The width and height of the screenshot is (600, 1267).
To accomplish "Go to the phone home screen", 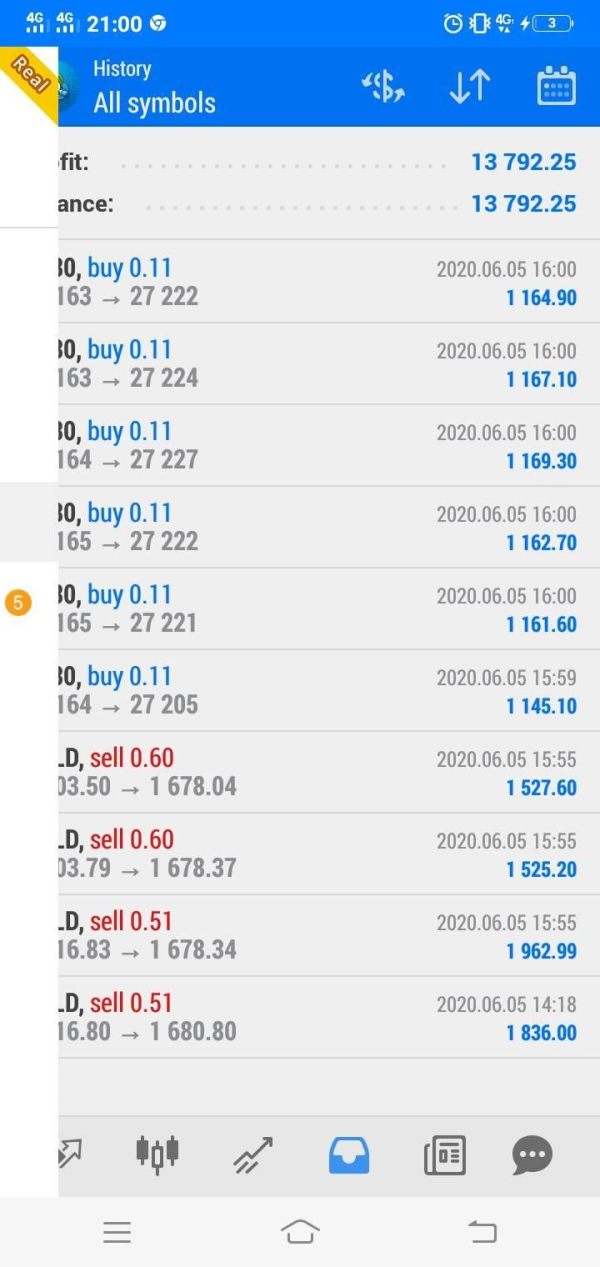I will [x=300, y=1232].
